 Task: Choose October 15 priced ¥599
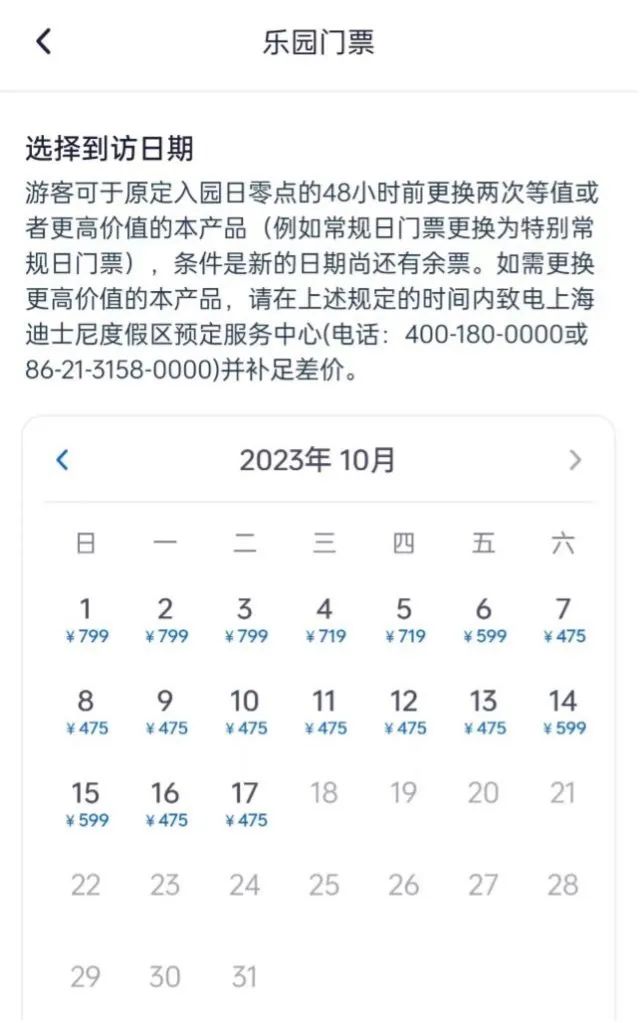86,803
